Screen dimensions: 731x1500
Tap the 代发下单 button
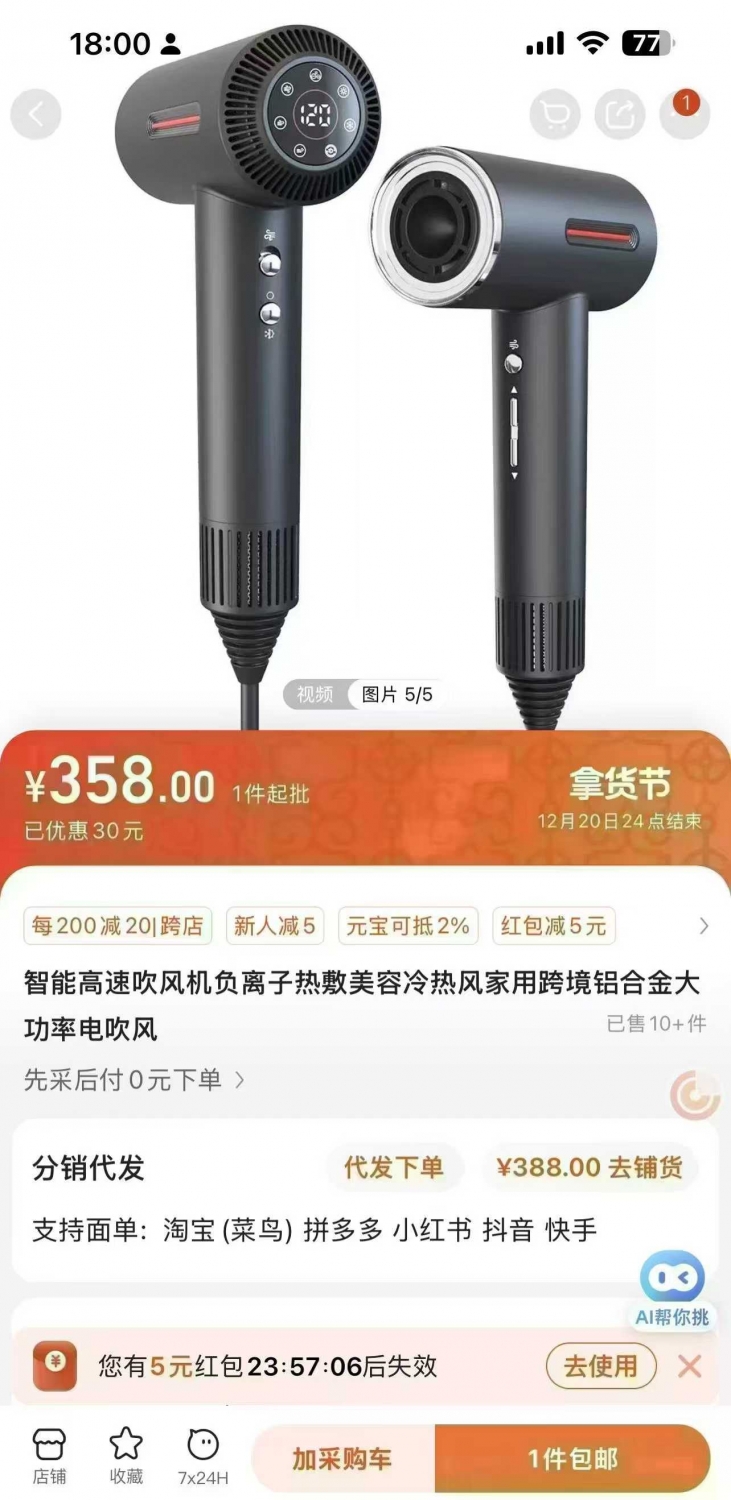coord(394,1167)
